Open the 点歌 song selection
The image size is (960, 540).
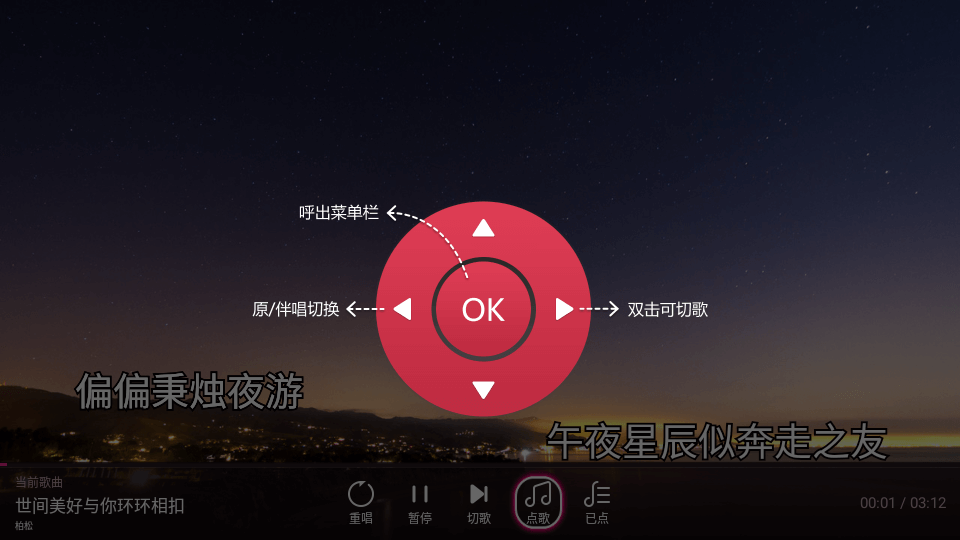coord(538,500)
